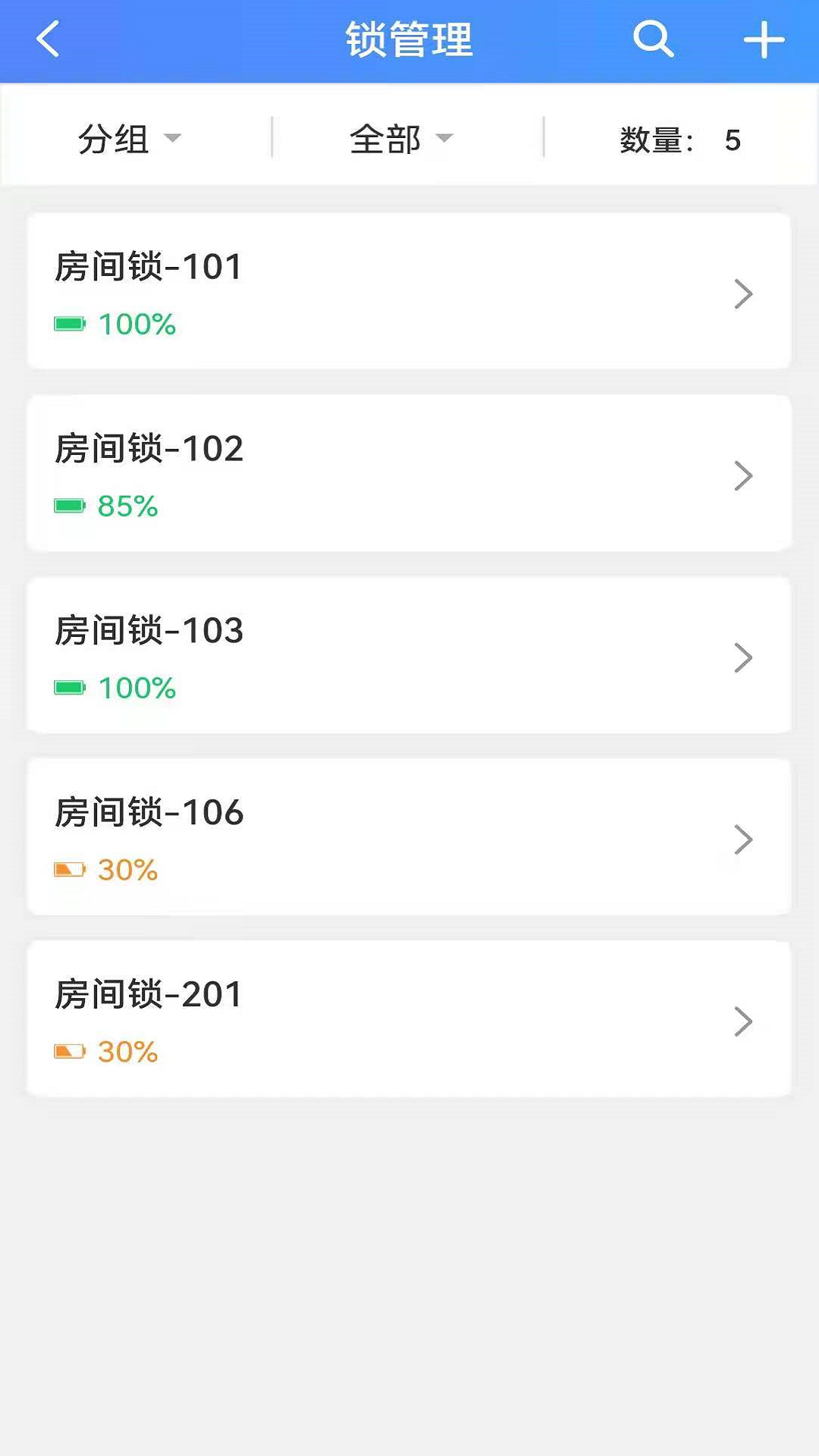The height and width of the screenshot is (1456, 819).
Task: Click the back arrow to leave 锁管理
Action: click(x=48, y=39)
